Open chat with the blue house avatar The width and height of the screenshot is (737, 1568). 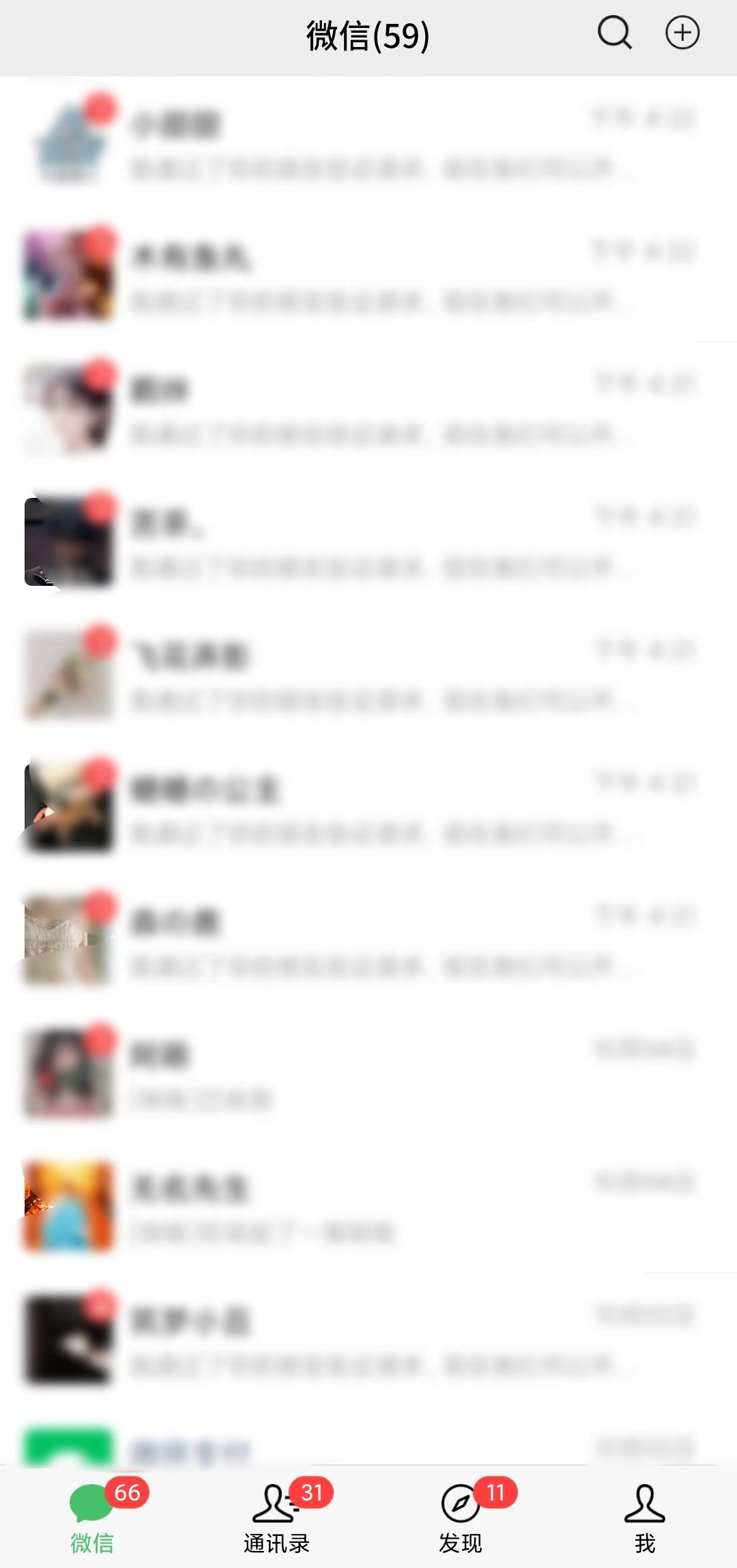(369, 143)
